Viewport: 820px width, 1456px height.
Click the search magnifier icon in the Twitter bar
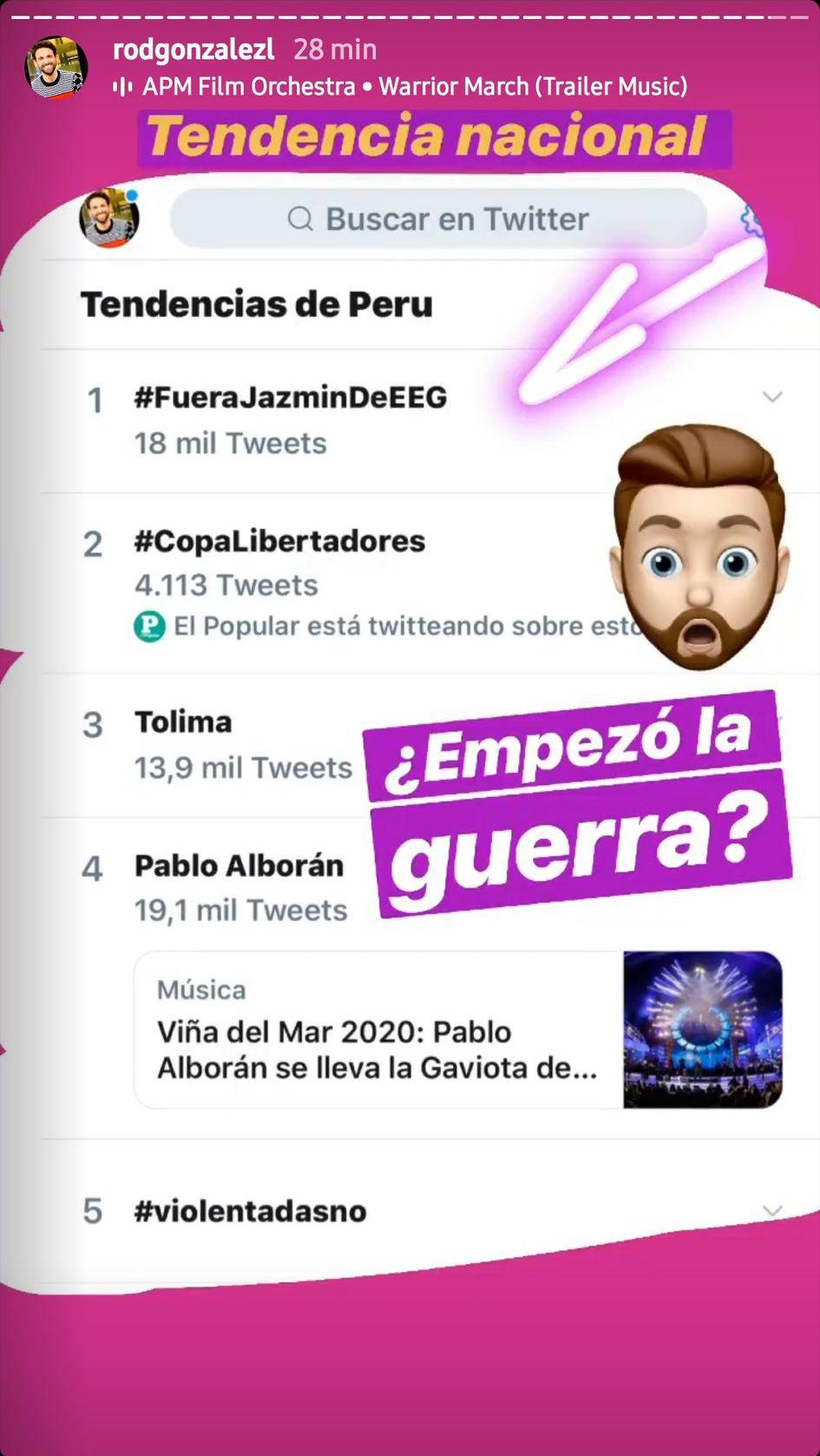click(x=301, y=219)
